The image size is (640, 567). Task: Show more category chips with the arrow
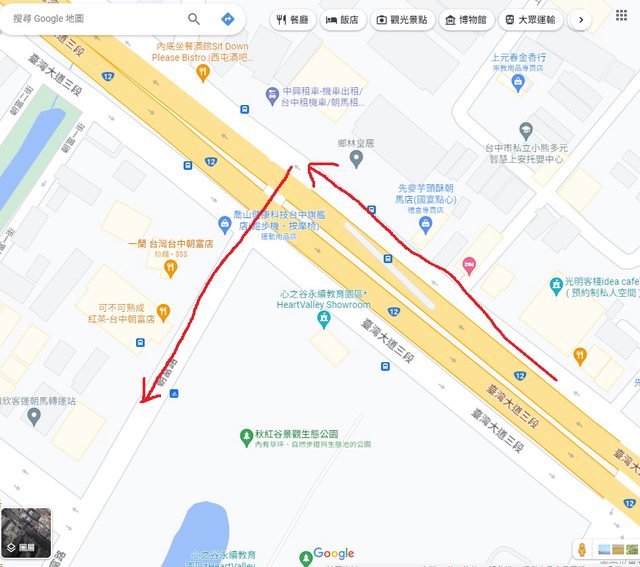coord(581,20)
